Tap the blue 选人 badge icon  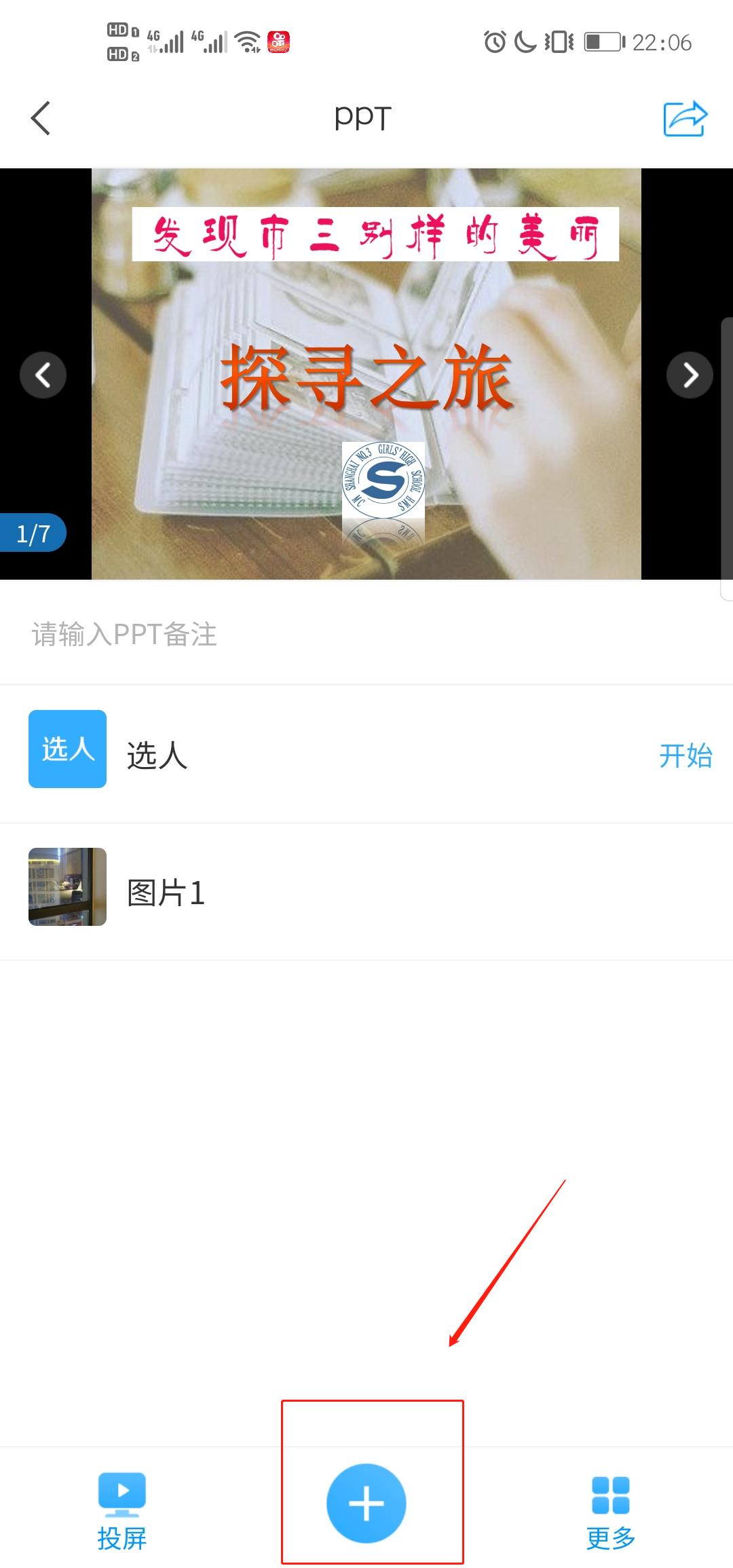click(67, 749)
